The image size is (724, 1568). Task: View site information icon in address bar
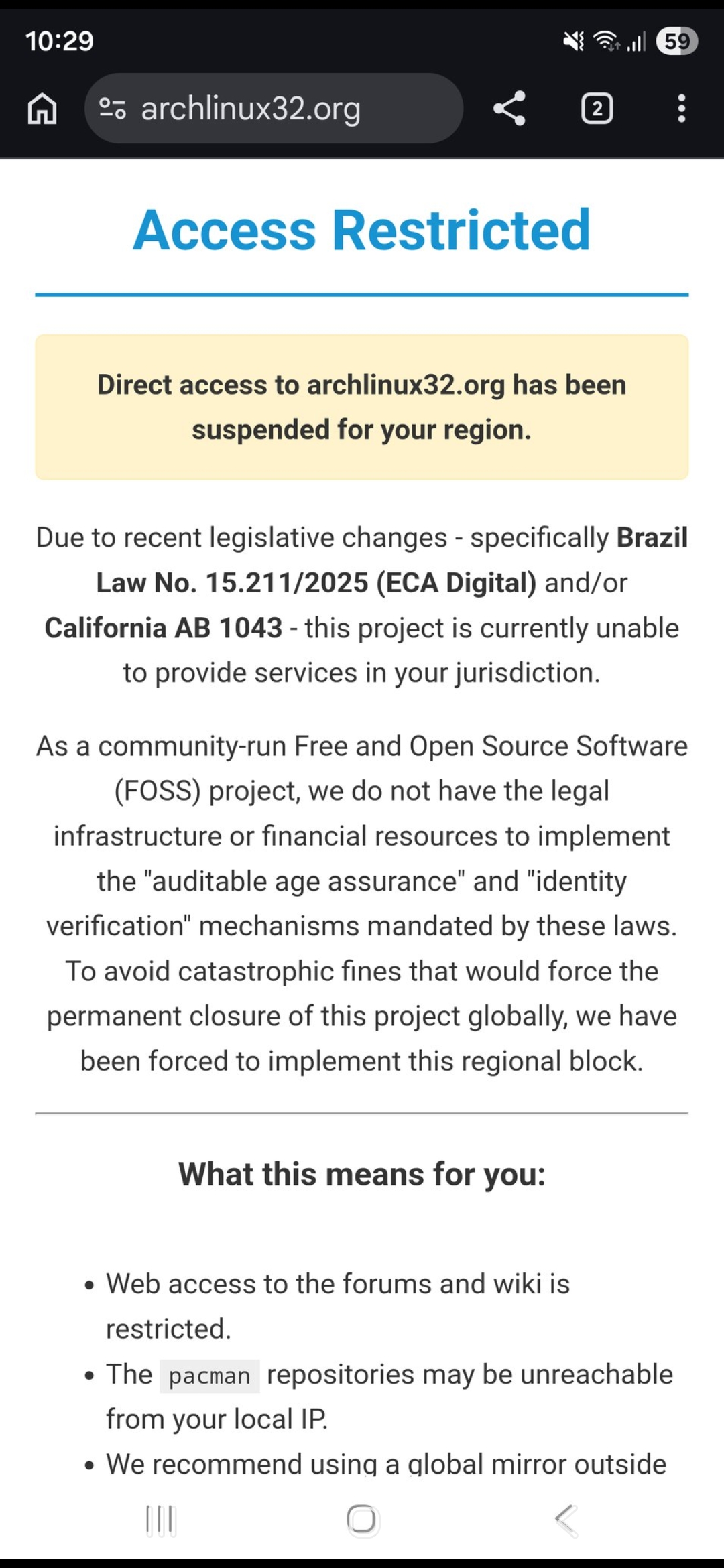pos(113,109)
